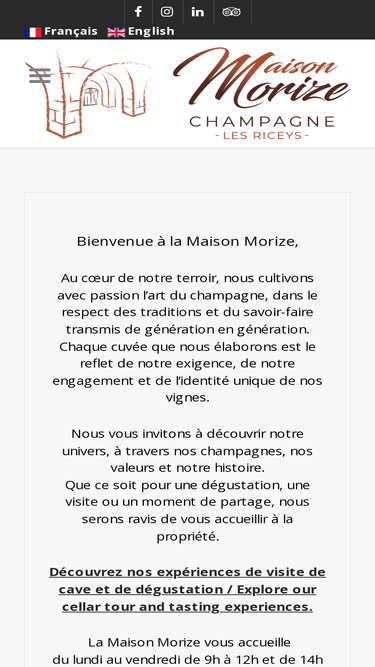Screen dimensions: 375x667
Task: Visit the Instagram profile icon
Action: coord(167,11)
